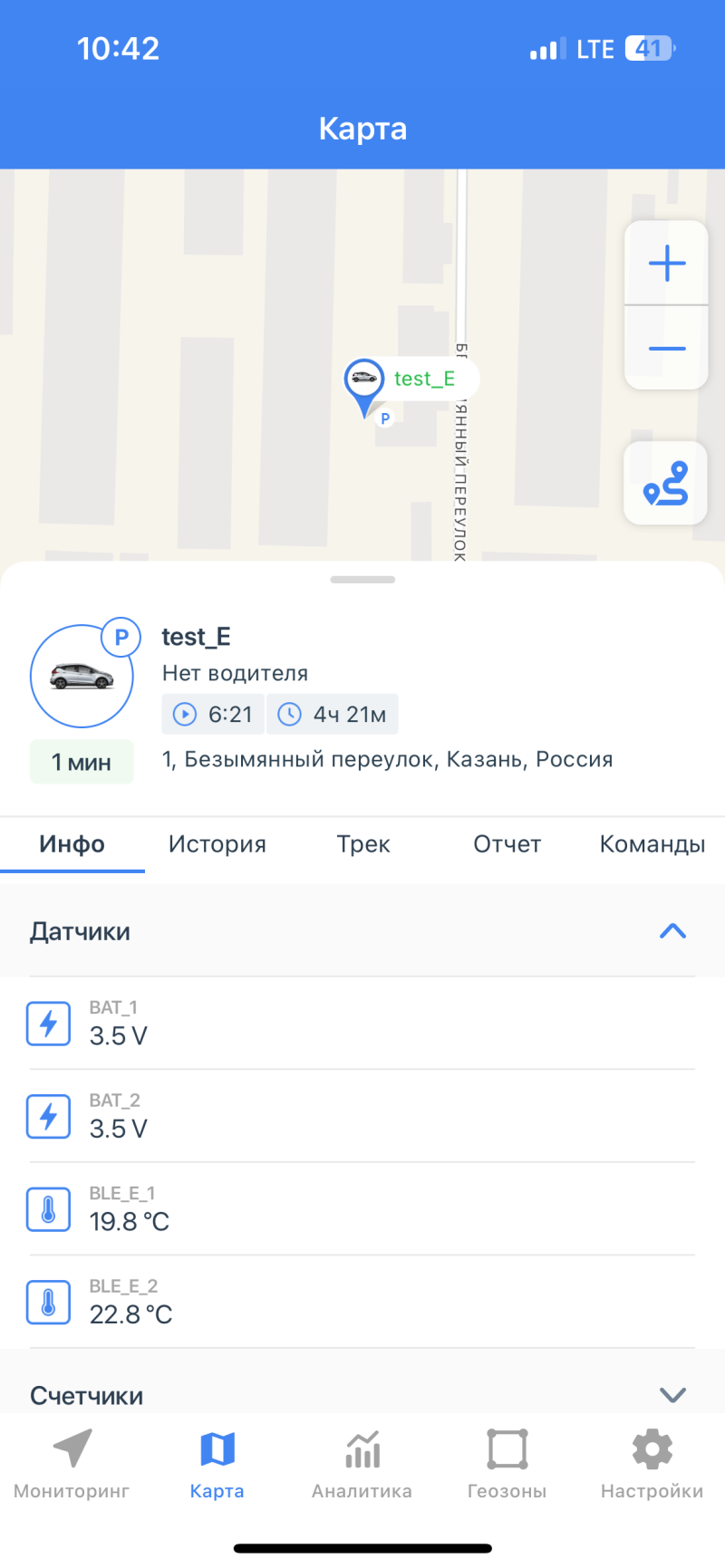Go to Мониторинг in bottom navigation
Screen dimensions: 725x1568
[72, 1463]
